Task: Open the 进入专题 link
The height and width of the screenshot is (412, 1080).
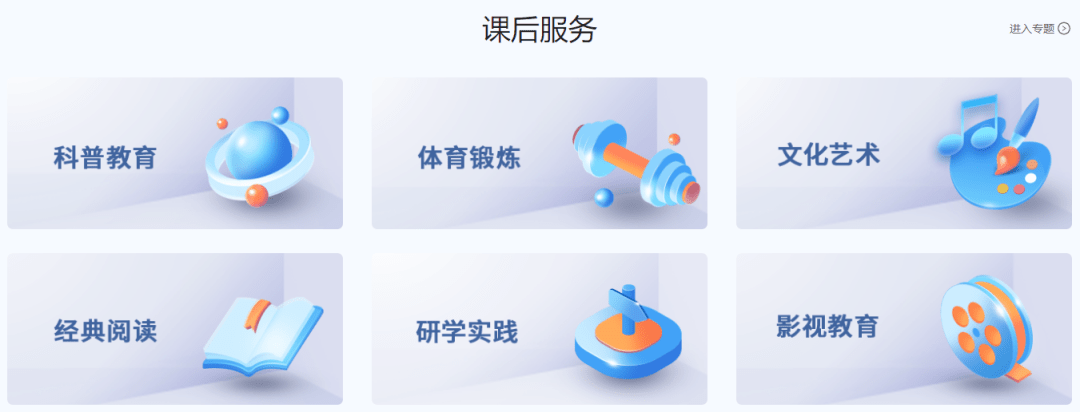Action: 1039,29
